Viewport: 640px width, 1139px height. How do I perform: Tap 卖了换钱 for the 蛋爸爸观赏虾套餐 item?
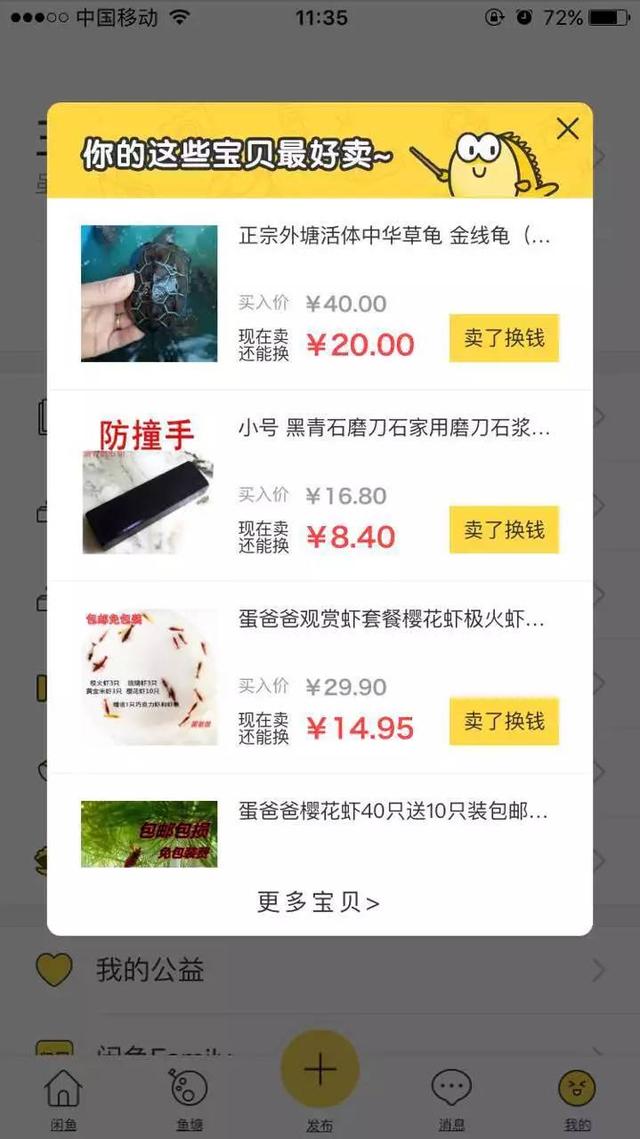coord(504,722)
